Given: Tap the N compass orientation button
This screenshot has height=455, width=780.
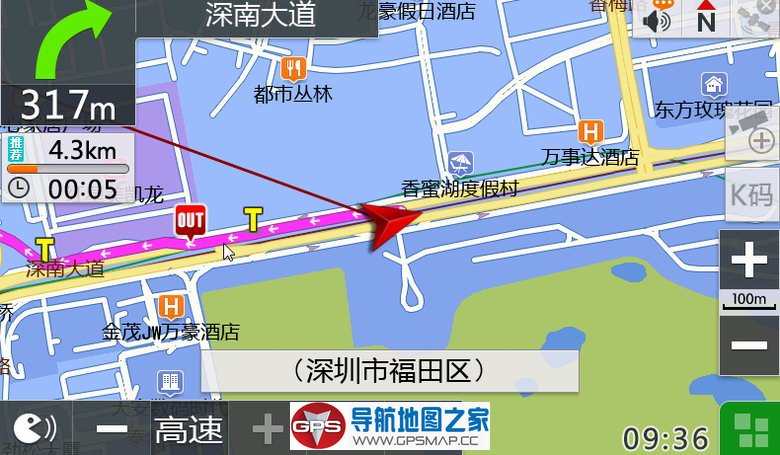Looking at the screenshot, I should point(706,18).
